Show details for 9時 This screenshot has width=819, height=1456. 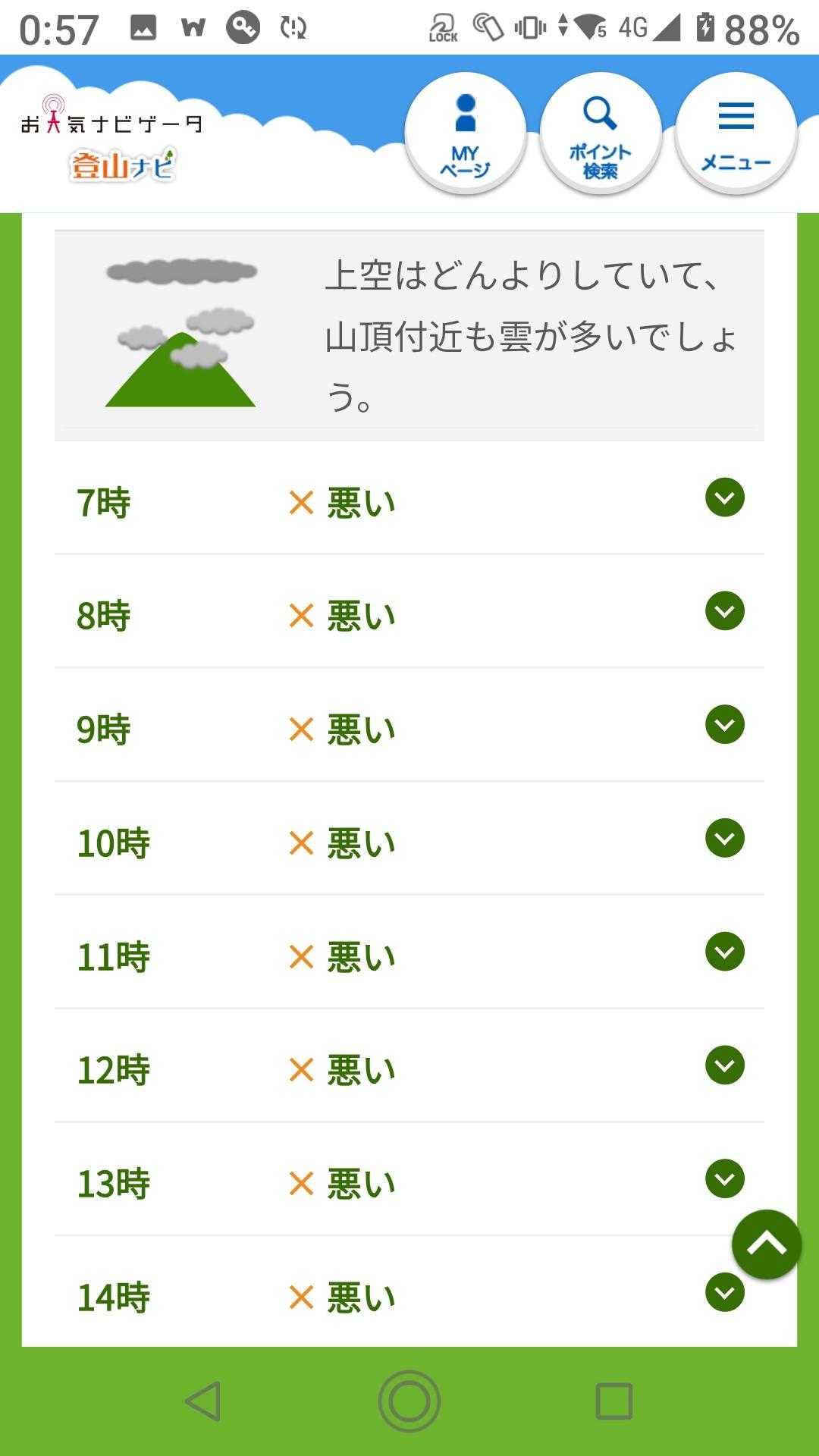[x=724, y=725]
